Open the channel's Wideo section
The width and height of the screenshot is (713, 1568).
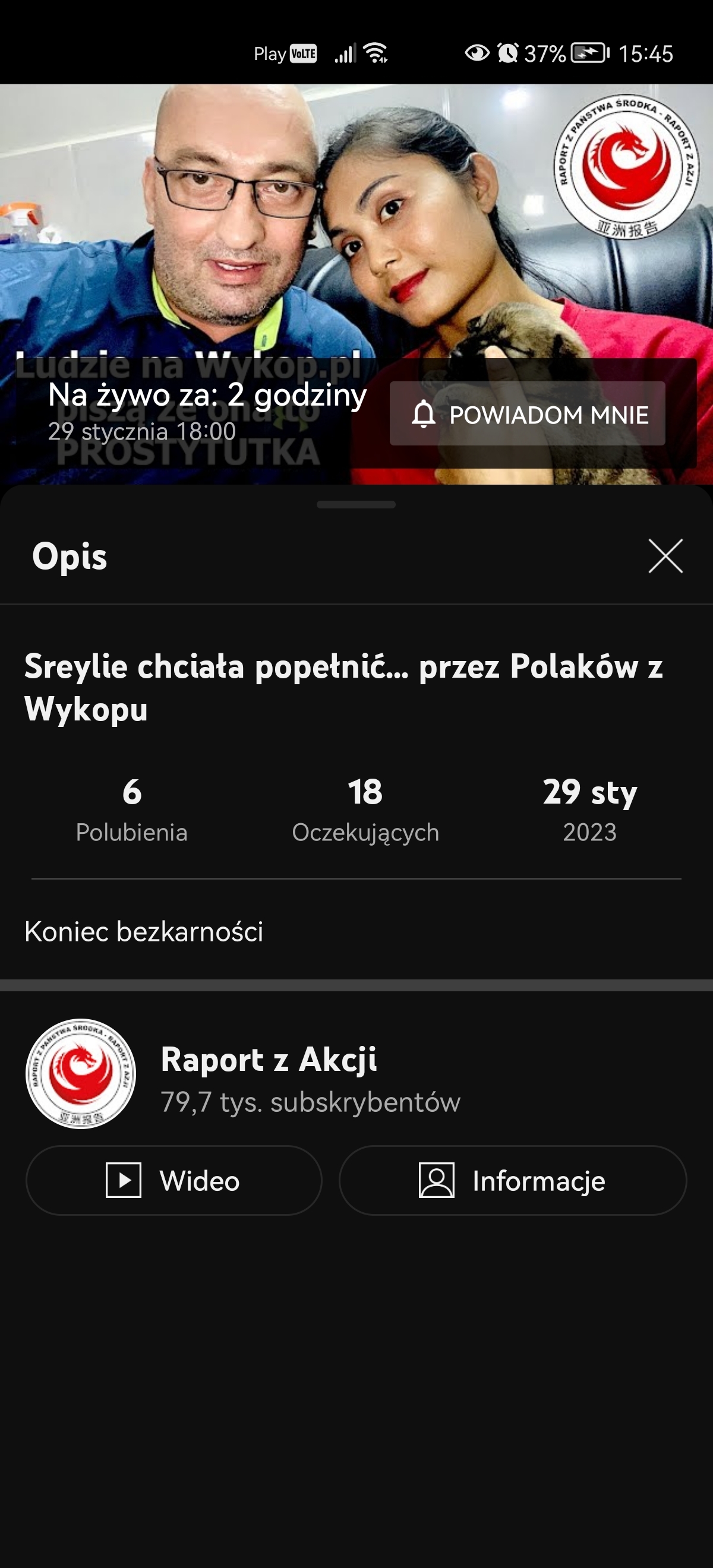pos(173,1181)
